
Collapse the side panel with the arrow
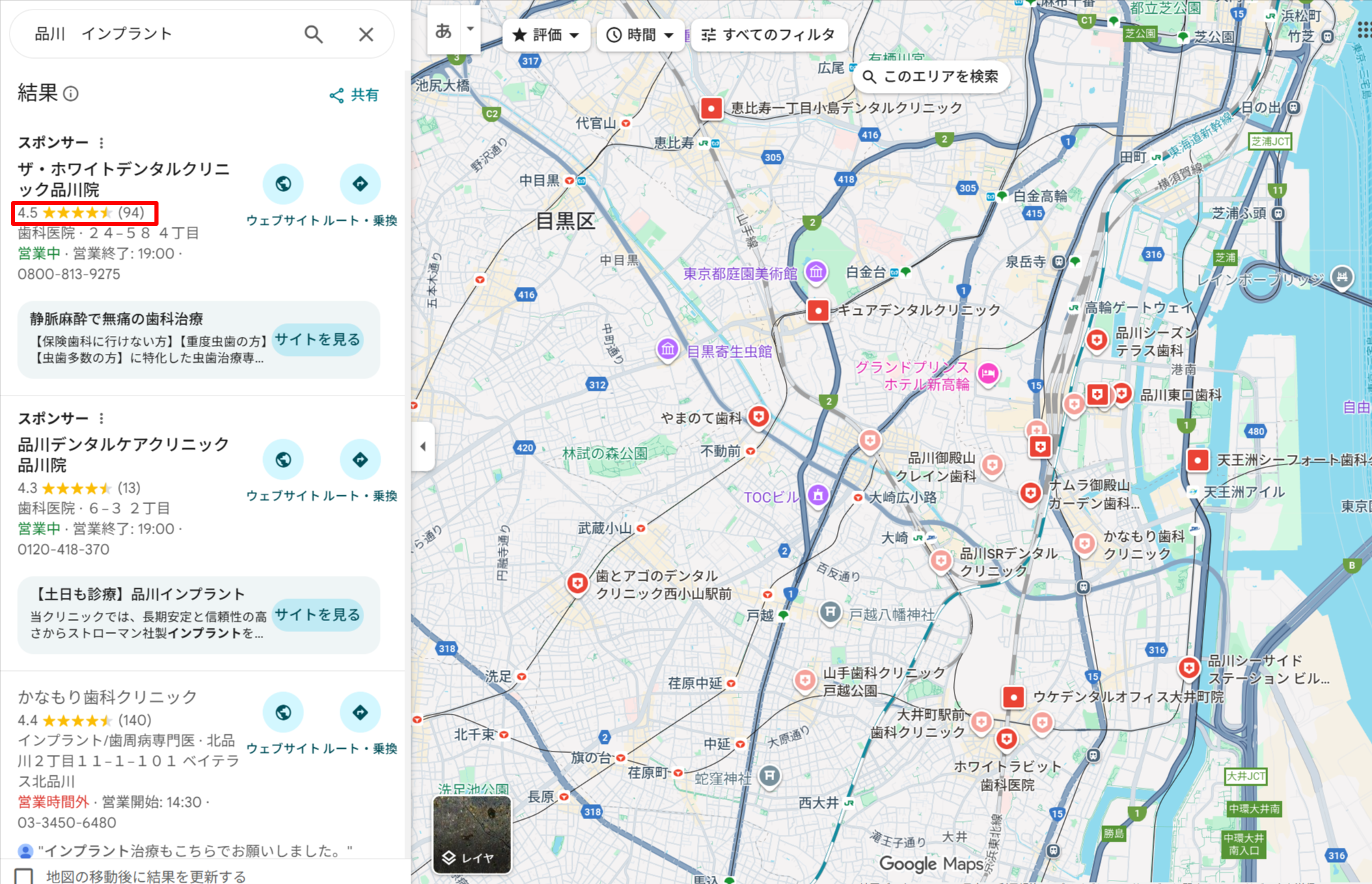pos(423,447)
